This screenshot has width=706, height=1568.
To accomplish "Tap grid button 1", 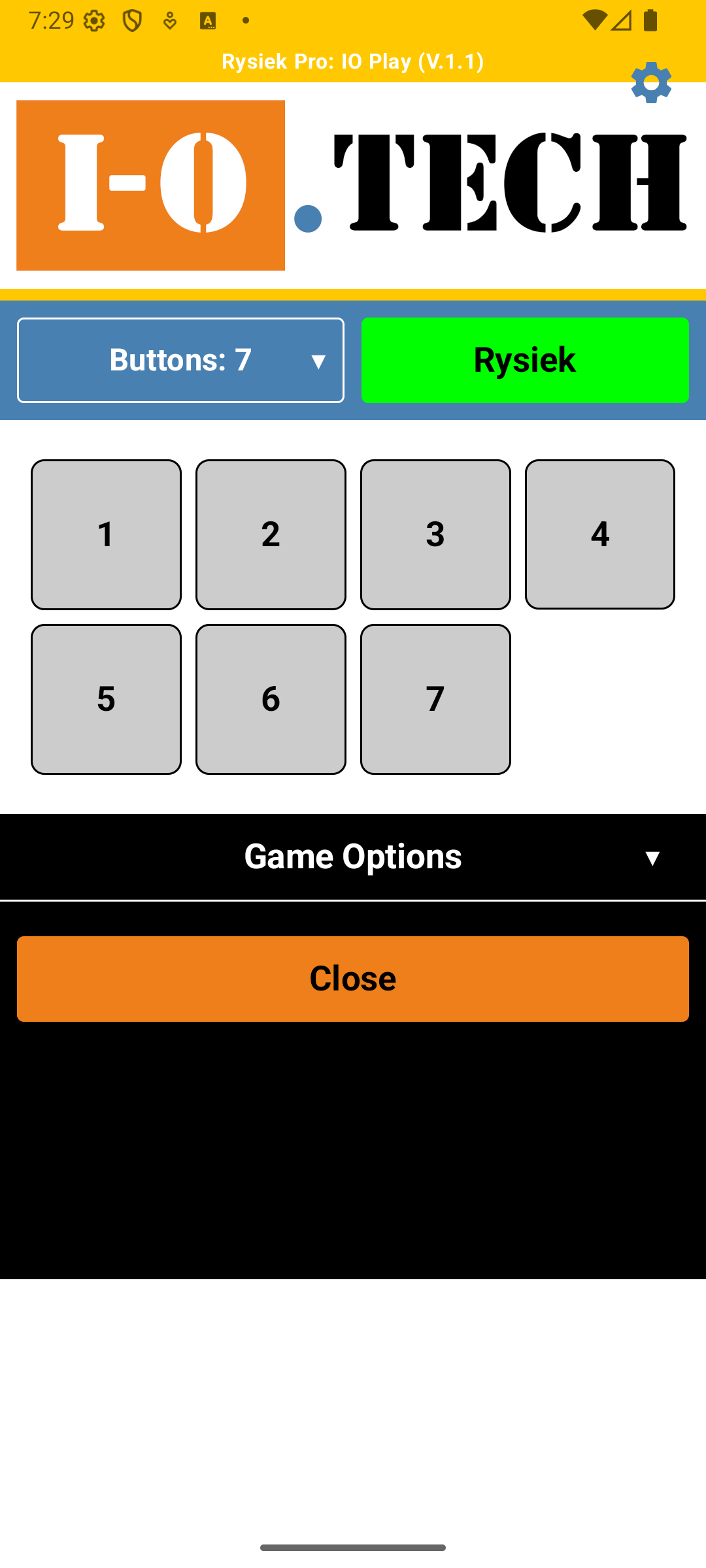I will [x=106, y=534].
